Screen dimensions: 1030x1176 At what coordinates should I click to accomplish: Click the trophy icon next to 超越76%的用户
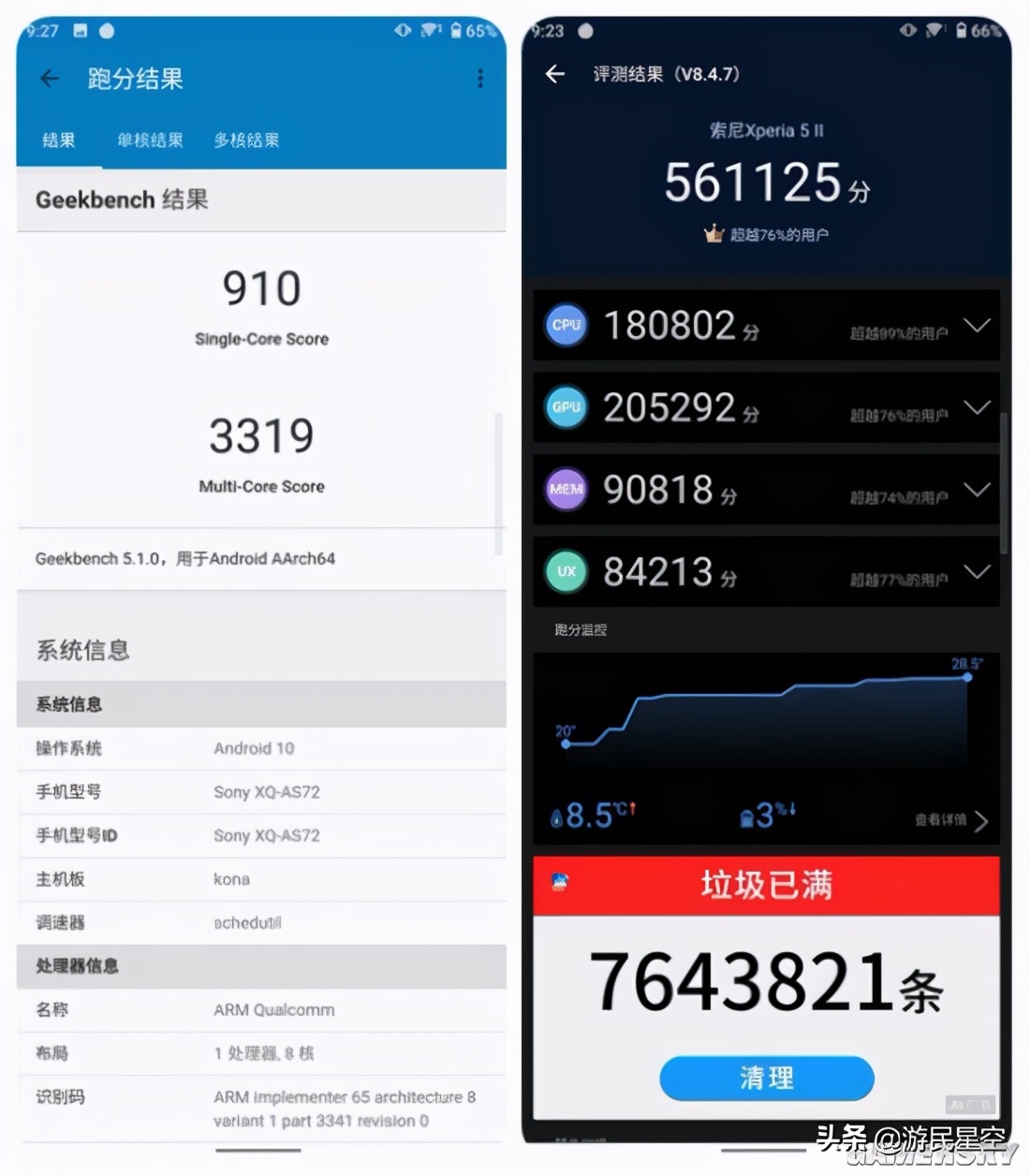point(714,233)
